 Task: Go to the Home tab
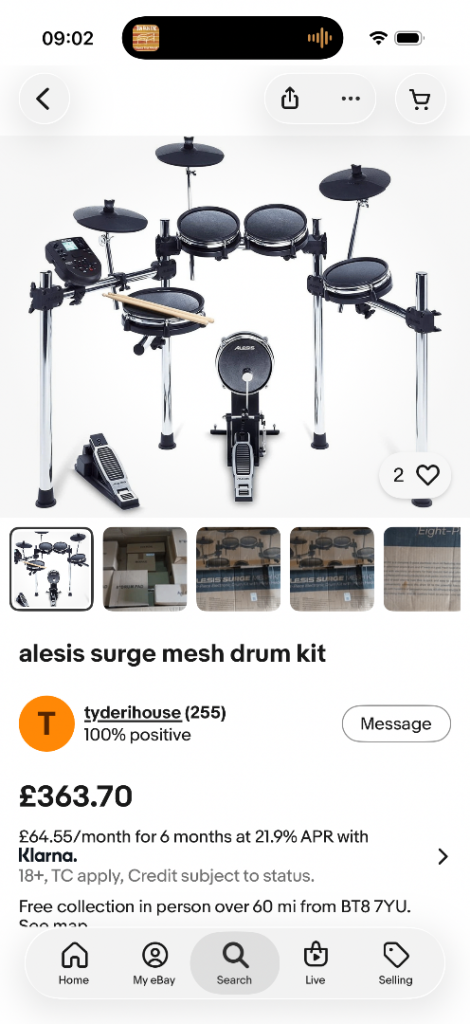pos(74,963)
